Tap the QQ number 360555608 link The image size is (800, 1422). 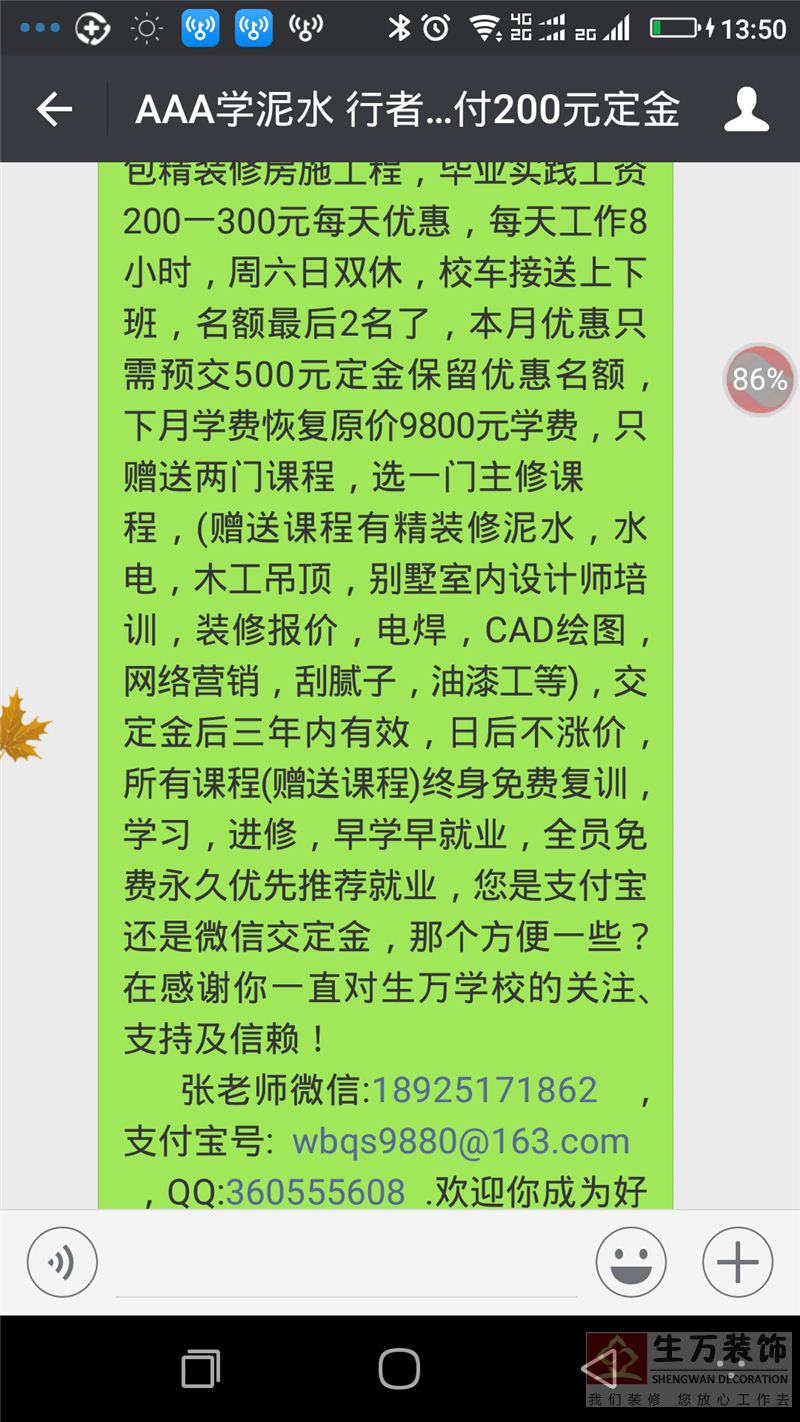[x=316, y=1192]
